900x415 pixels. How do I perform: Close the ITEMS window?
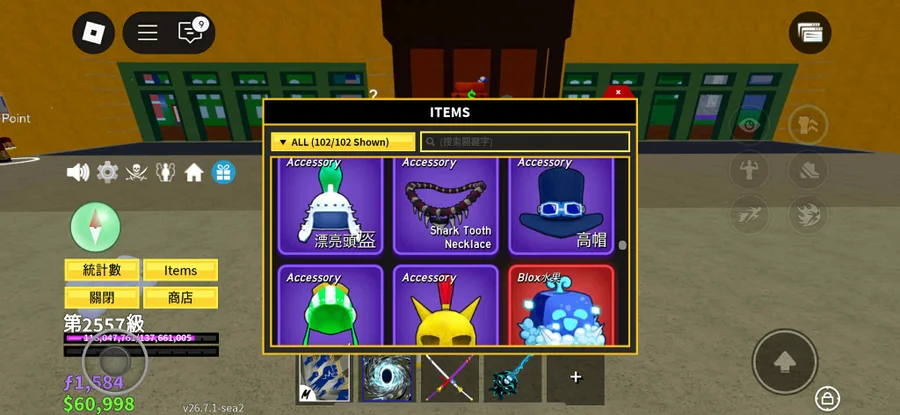619,92
